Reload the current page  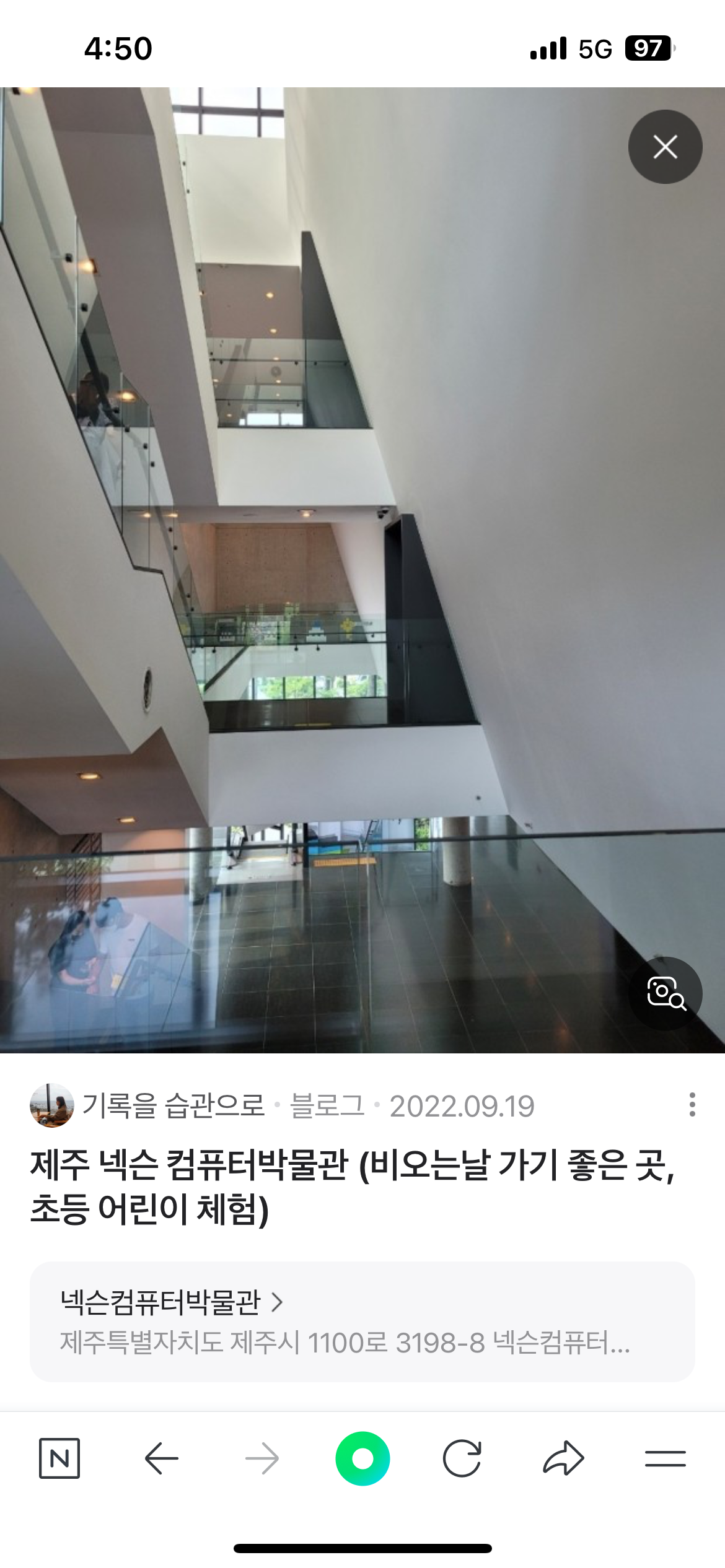point(462,1458)
